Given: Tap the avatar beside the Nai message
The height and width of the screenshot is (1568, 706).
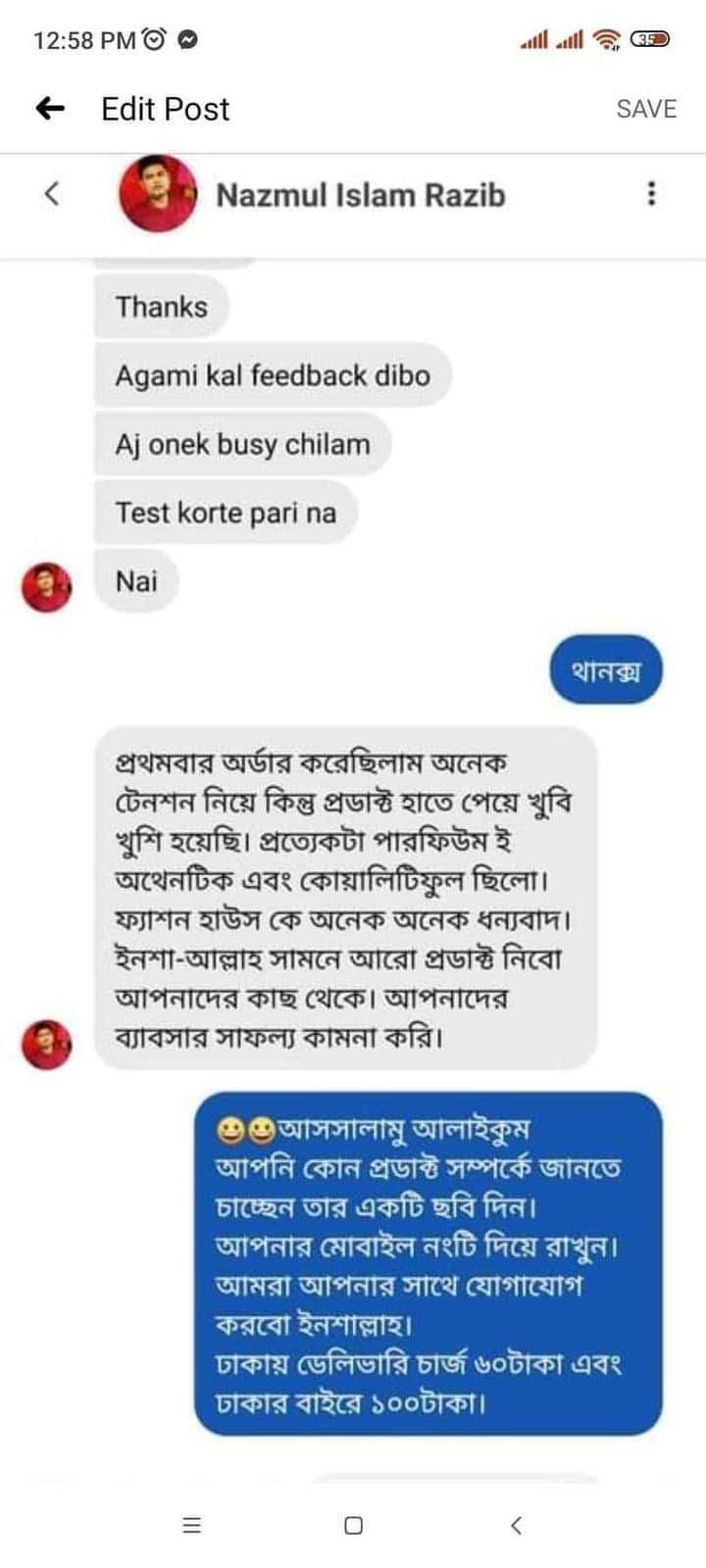Looking at the screenshot, I should point(46,581).
